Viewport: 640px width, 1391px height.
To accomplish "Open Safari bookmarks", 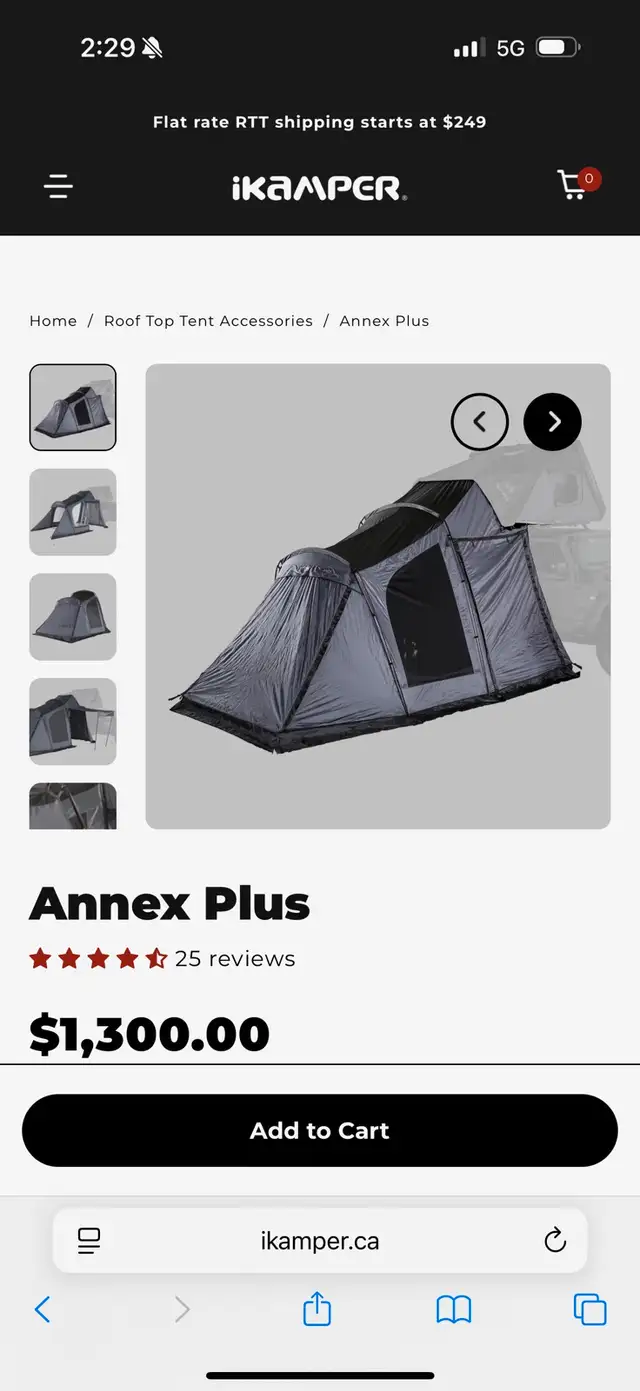I will [x=454, y=1309].
